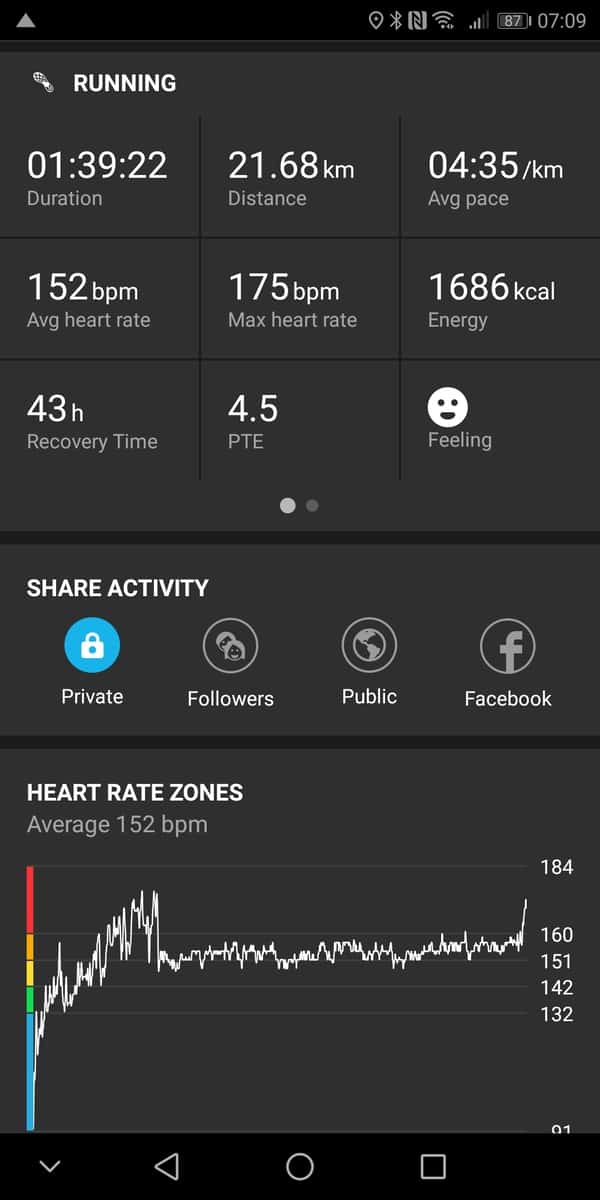Switch to second stats page dot

tap(312, 506)
